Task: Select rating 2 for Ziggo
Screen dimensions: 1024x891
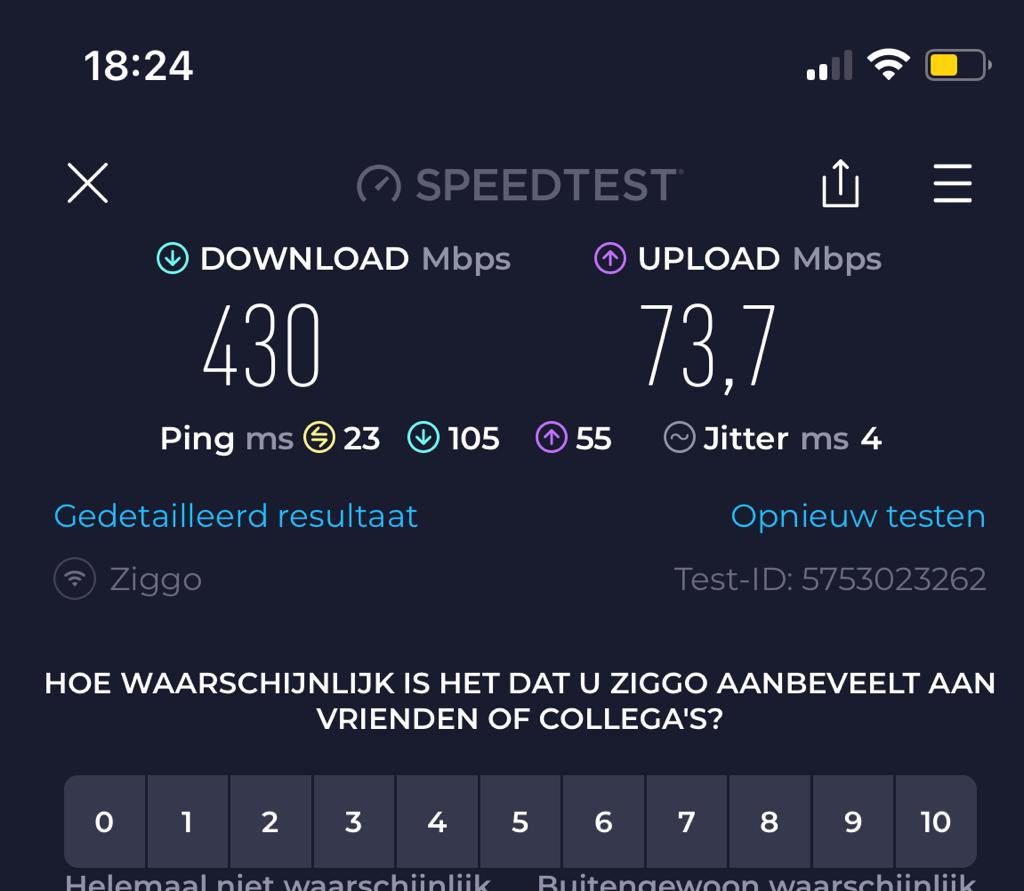Action: click(x=270, y=822)
